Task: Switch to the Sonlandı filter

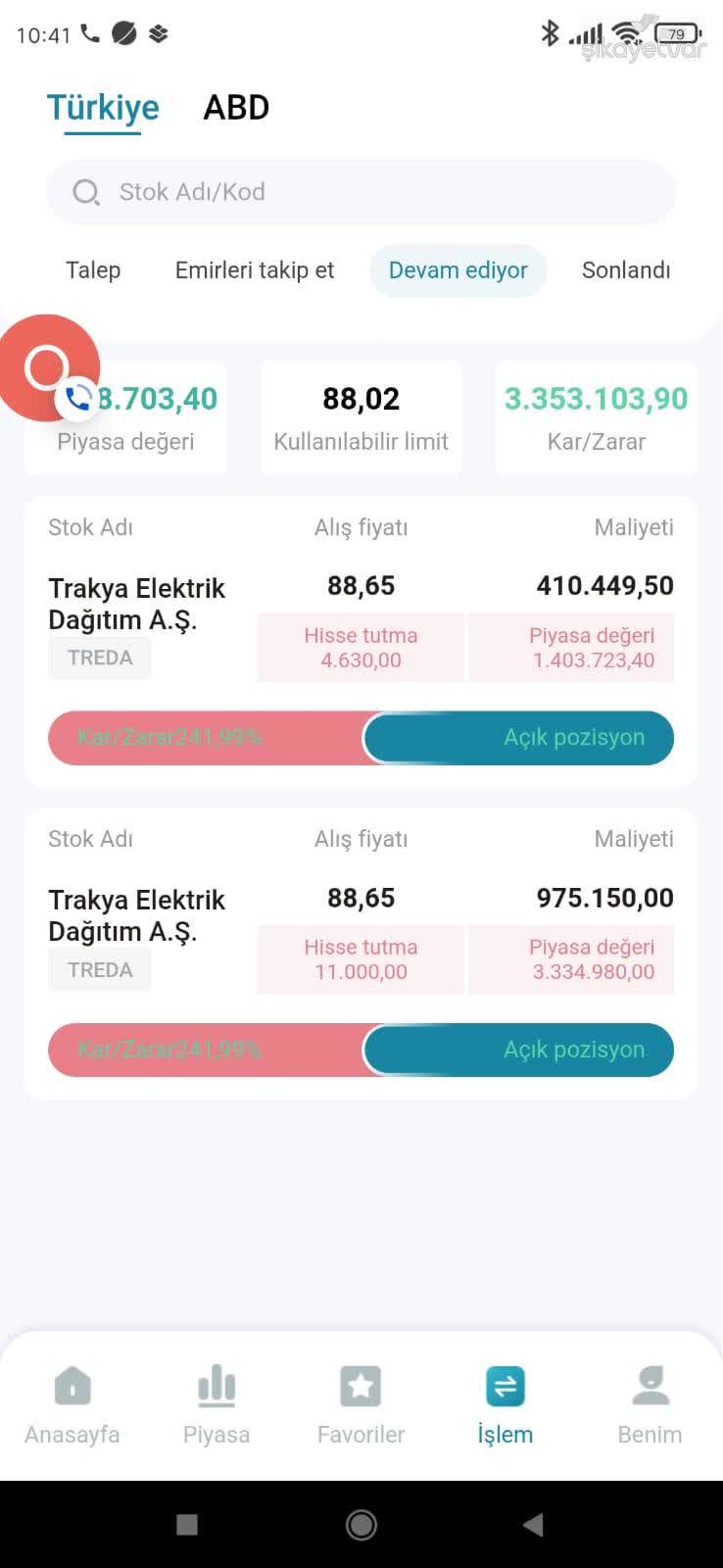Action: (x=626, y=270)
